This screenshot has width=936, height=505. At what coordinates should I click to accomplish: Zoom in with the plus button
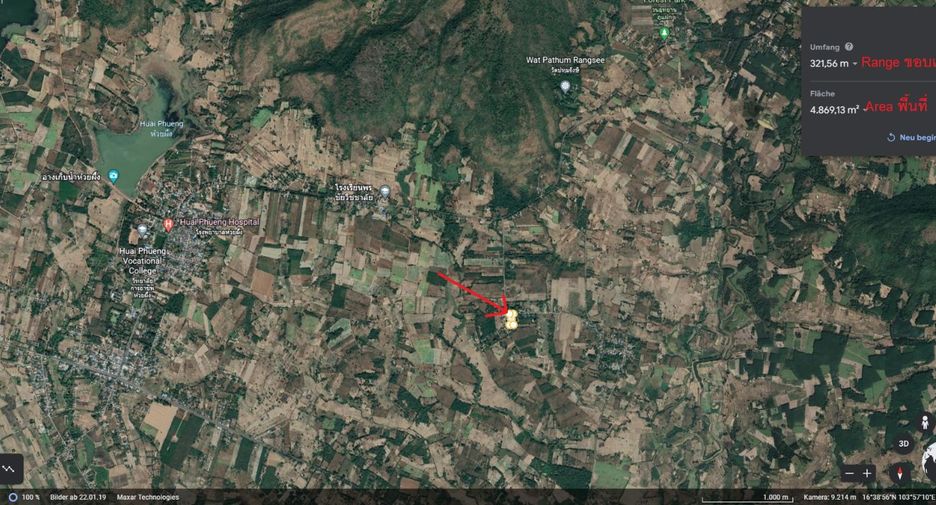(x=867, y=474)
